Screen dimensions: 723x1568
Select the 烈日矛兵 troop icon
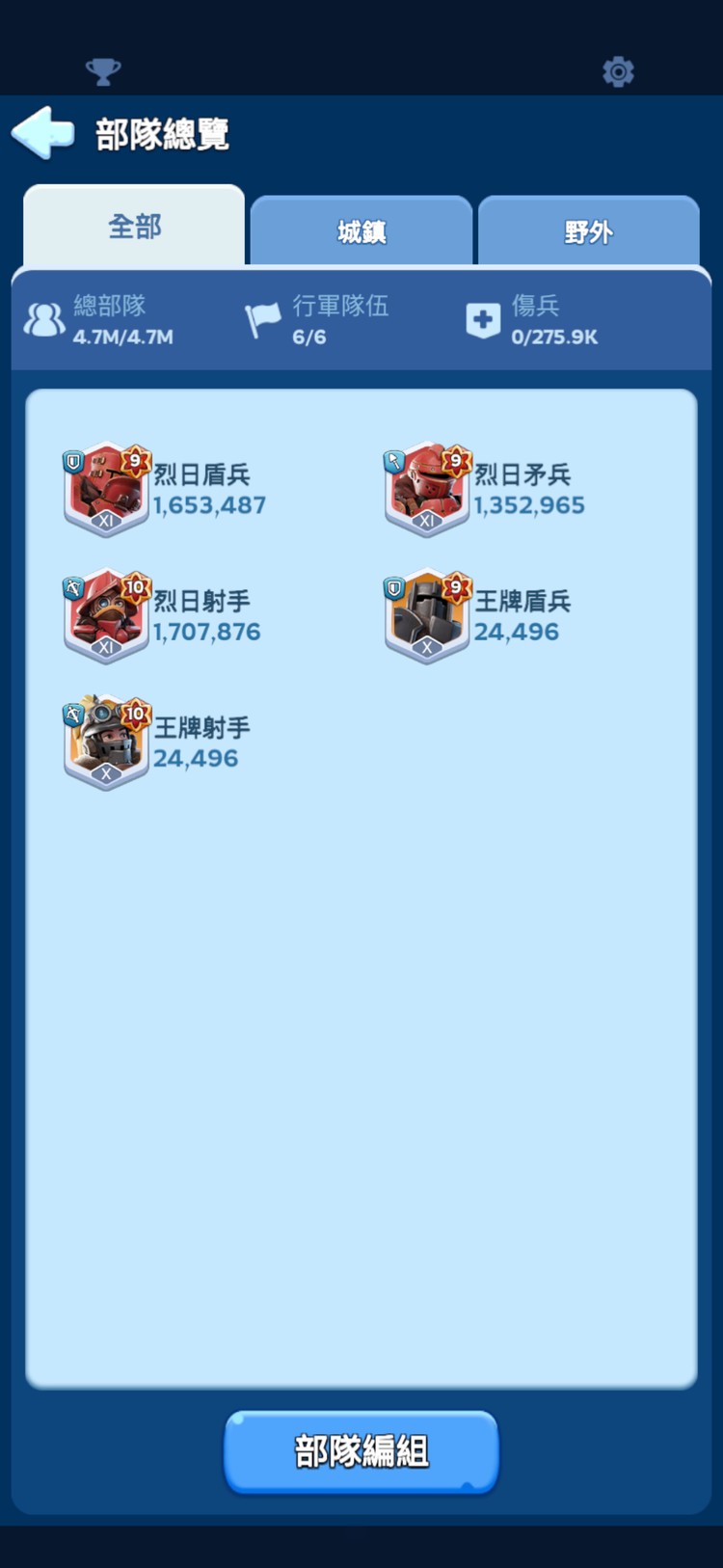point(426,489)
